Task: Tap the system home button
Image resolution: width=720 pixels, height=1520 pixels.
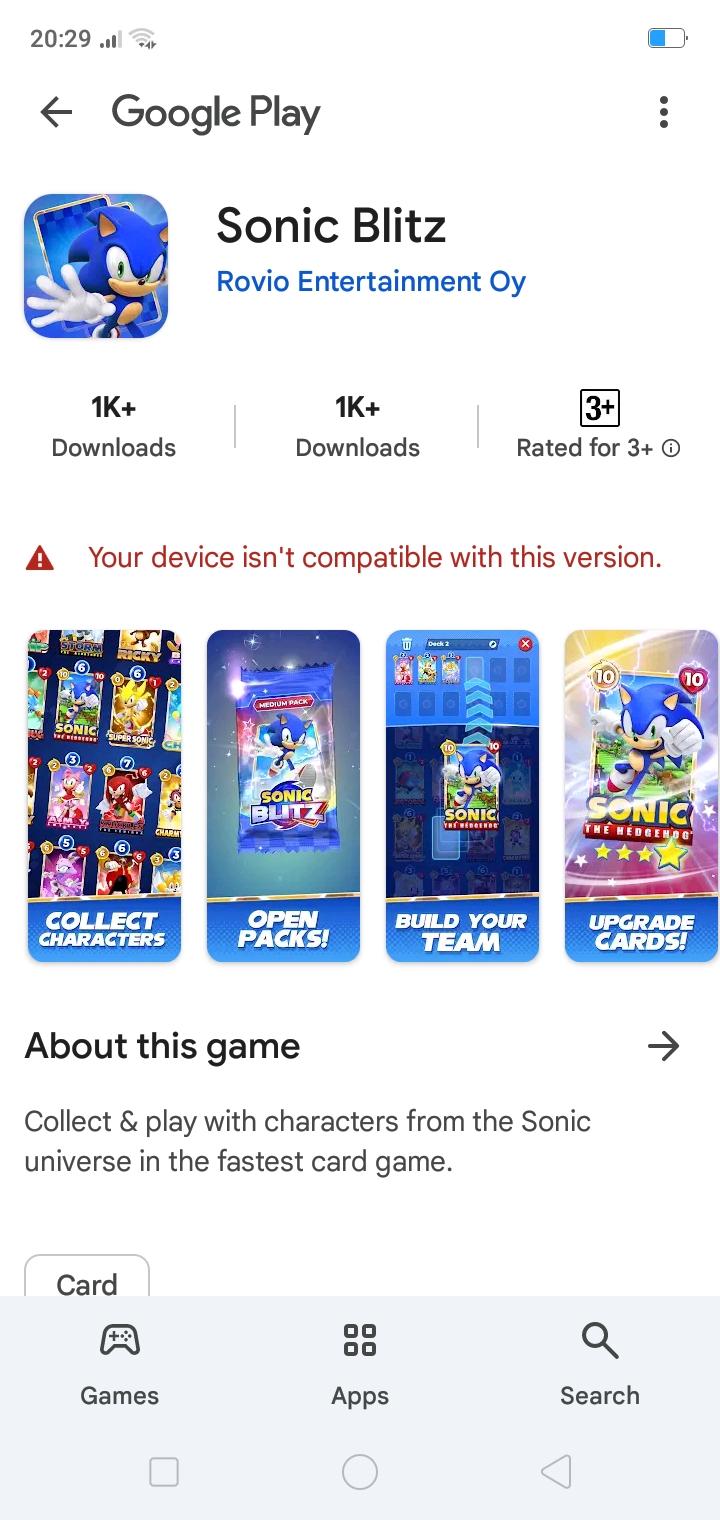Action: pyautogui.click(x=360, y=1472)
